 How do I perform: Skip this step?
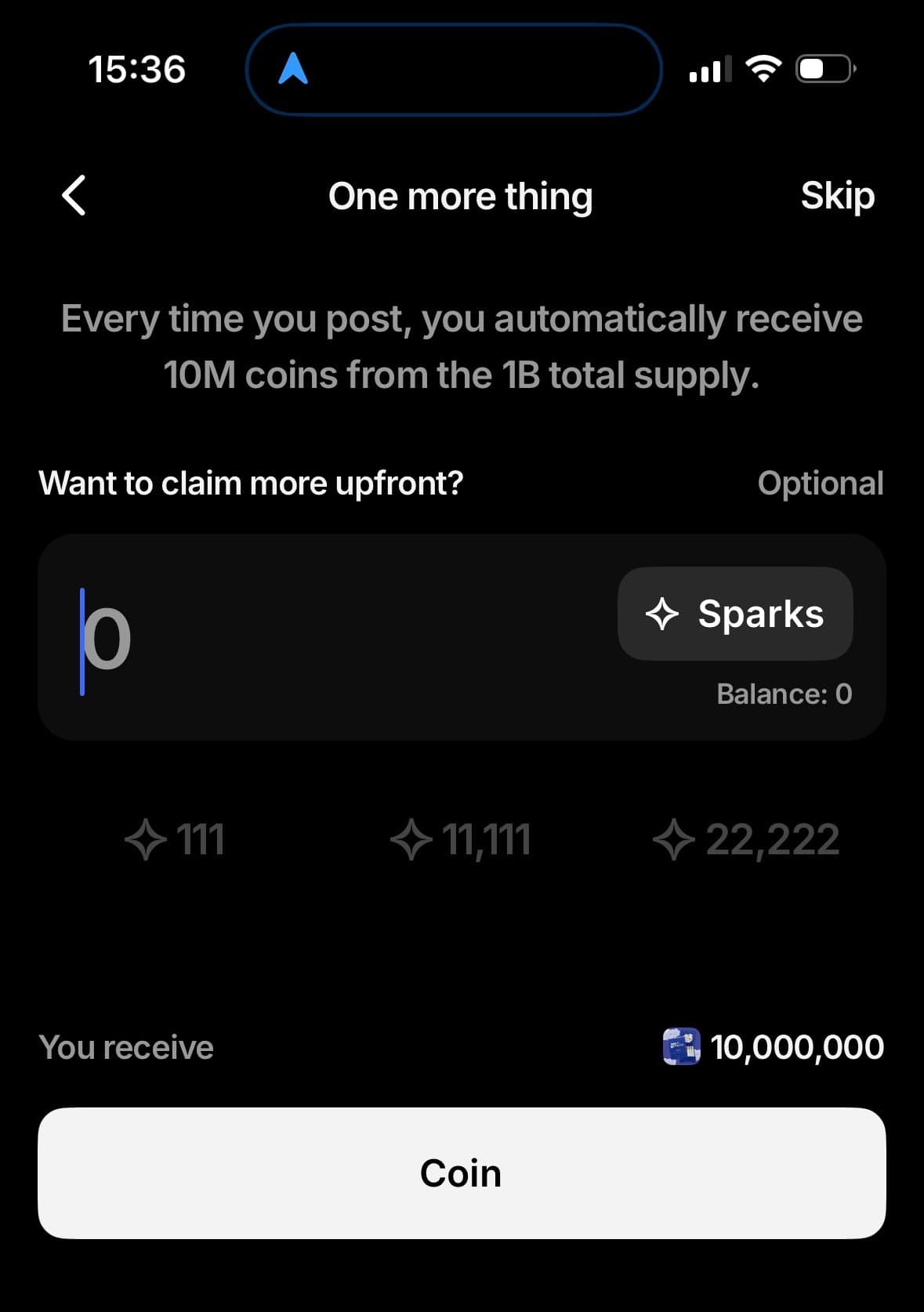(836, 196)
